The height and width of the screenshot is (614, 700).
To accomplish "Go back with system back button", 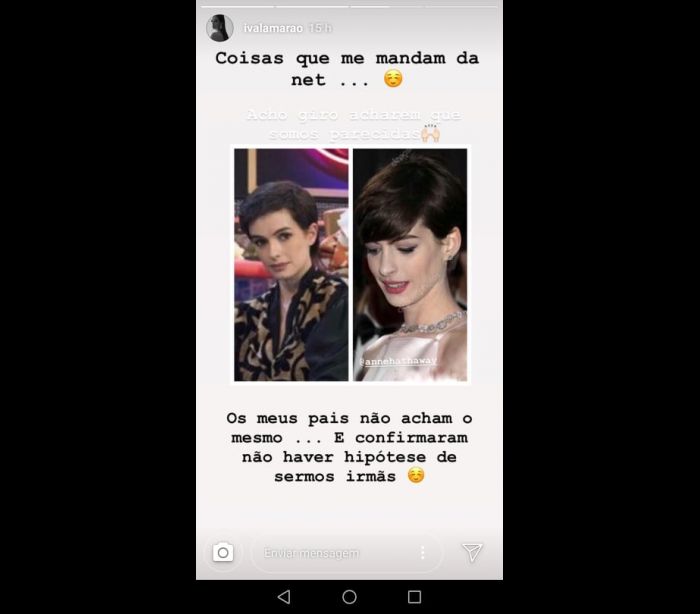I will 284,597.
